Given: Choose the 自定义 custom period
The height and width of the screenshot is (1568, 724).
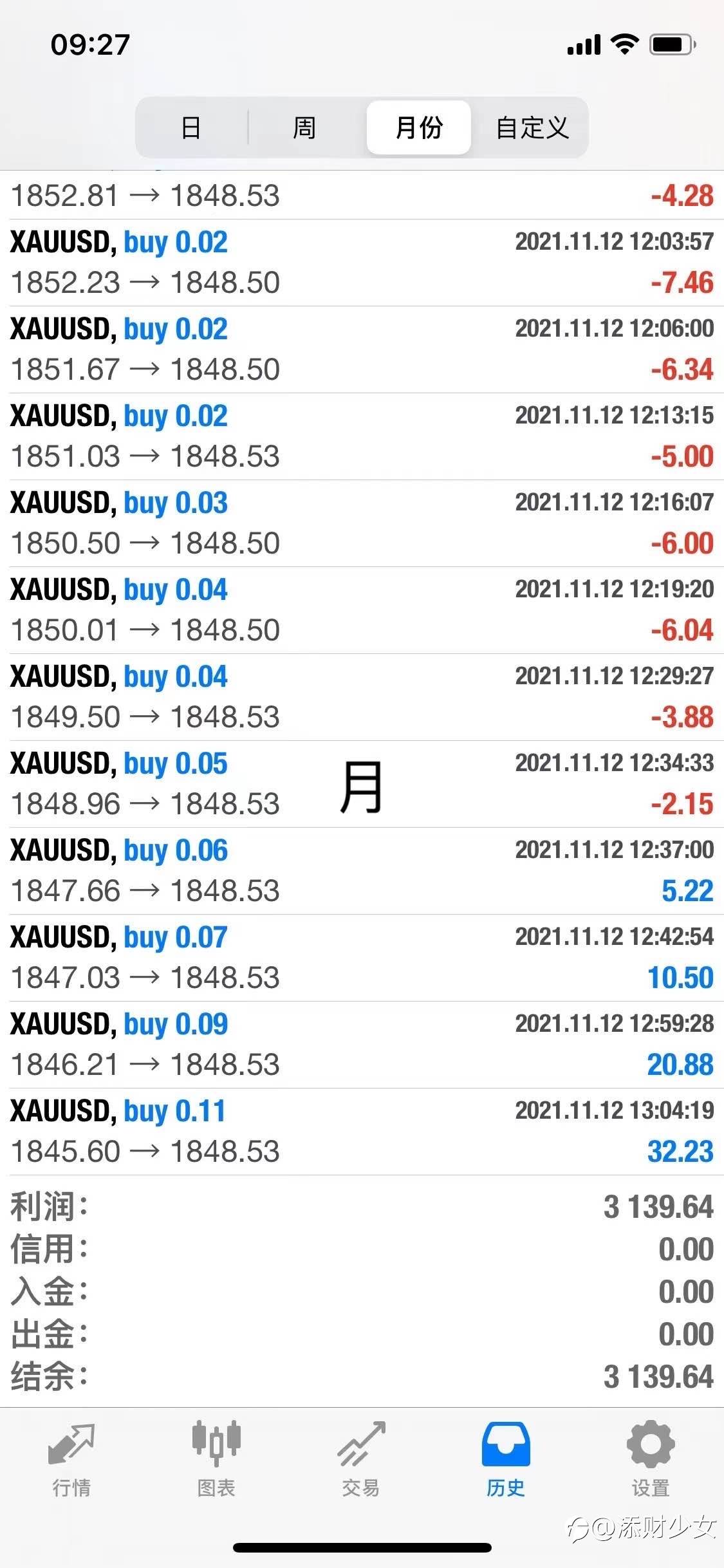Looking at the screenshot, I should (532, 127).
